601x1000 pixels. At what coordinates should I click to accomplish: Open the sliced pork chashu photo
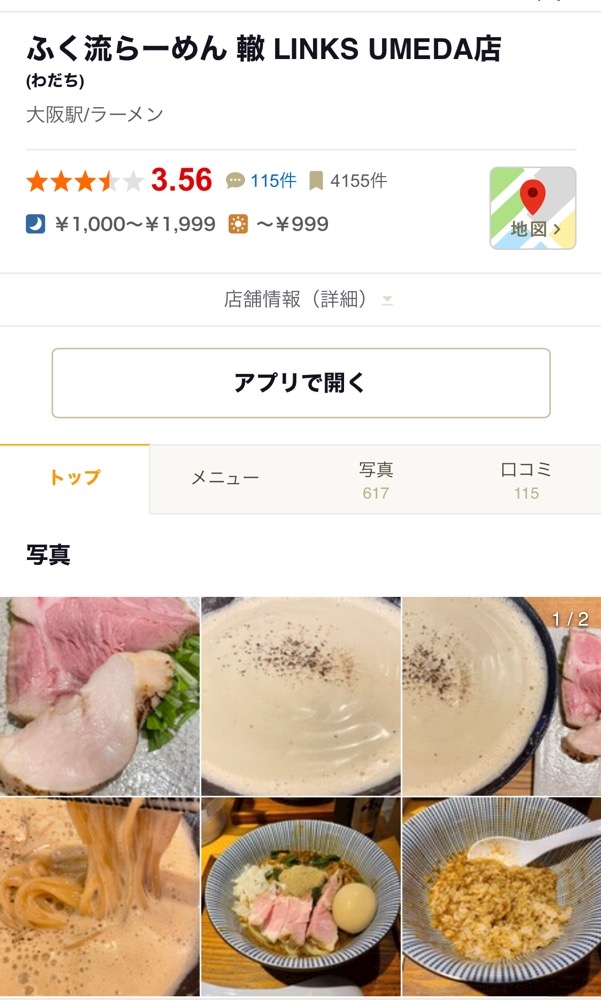click(x=100, y=696)
